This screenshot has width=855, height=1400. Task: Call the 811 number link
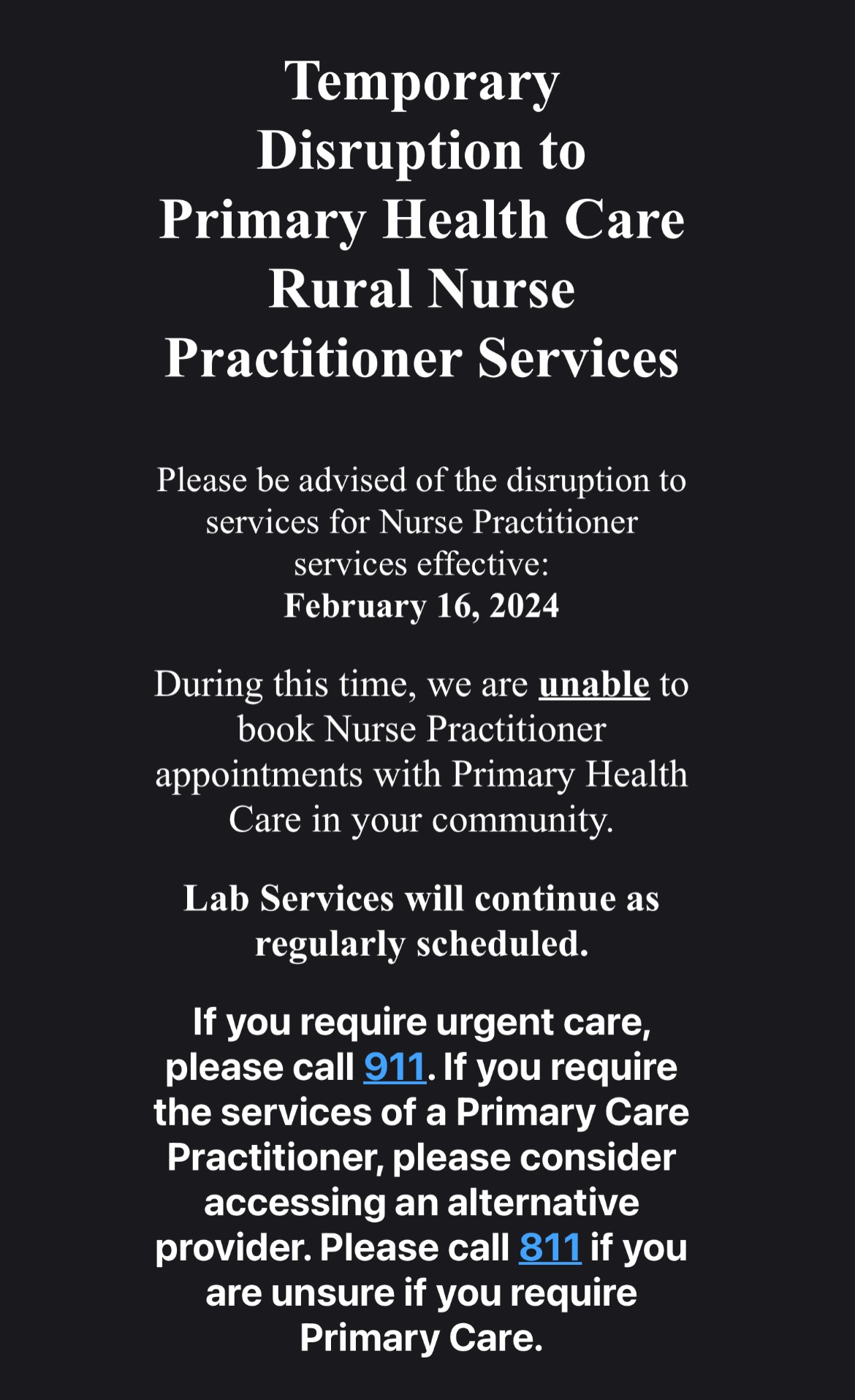pyautogui.click(x=550, y=1248)
